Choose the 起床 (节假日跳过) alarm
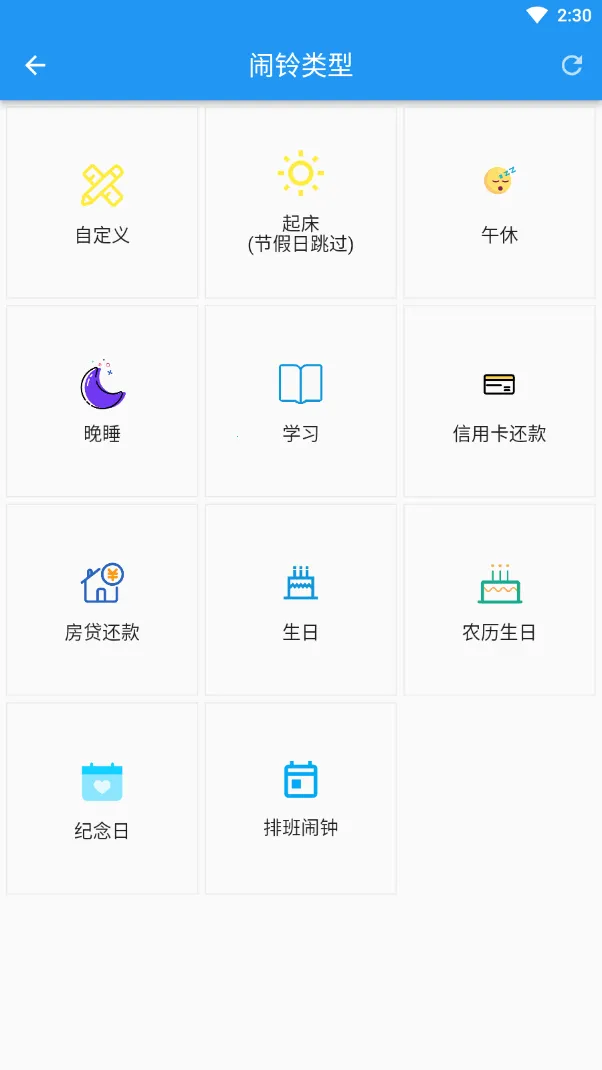Image resolution: width=602 pixels, height=1070 pixels. 301,203
